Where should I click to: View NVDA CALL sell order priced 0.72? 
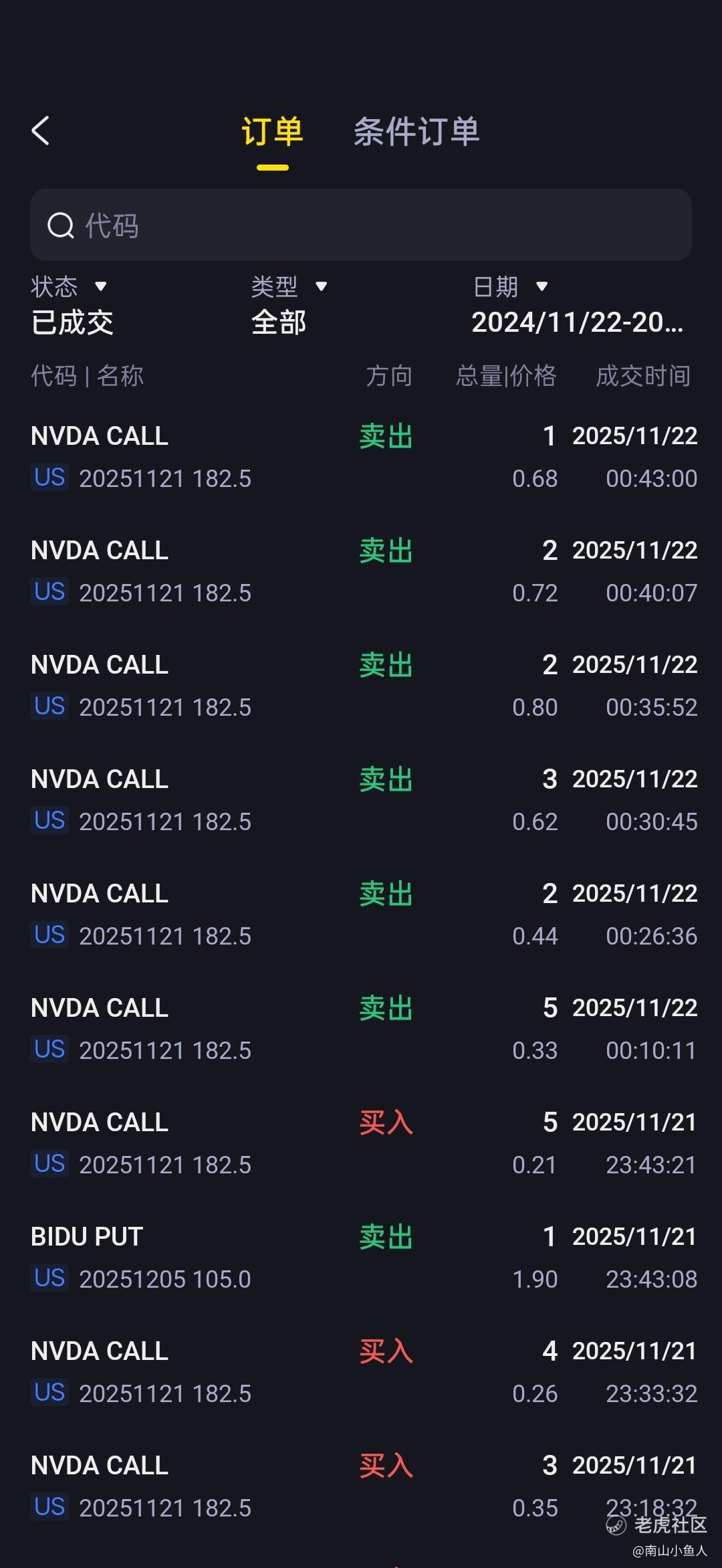coord(361,571)
